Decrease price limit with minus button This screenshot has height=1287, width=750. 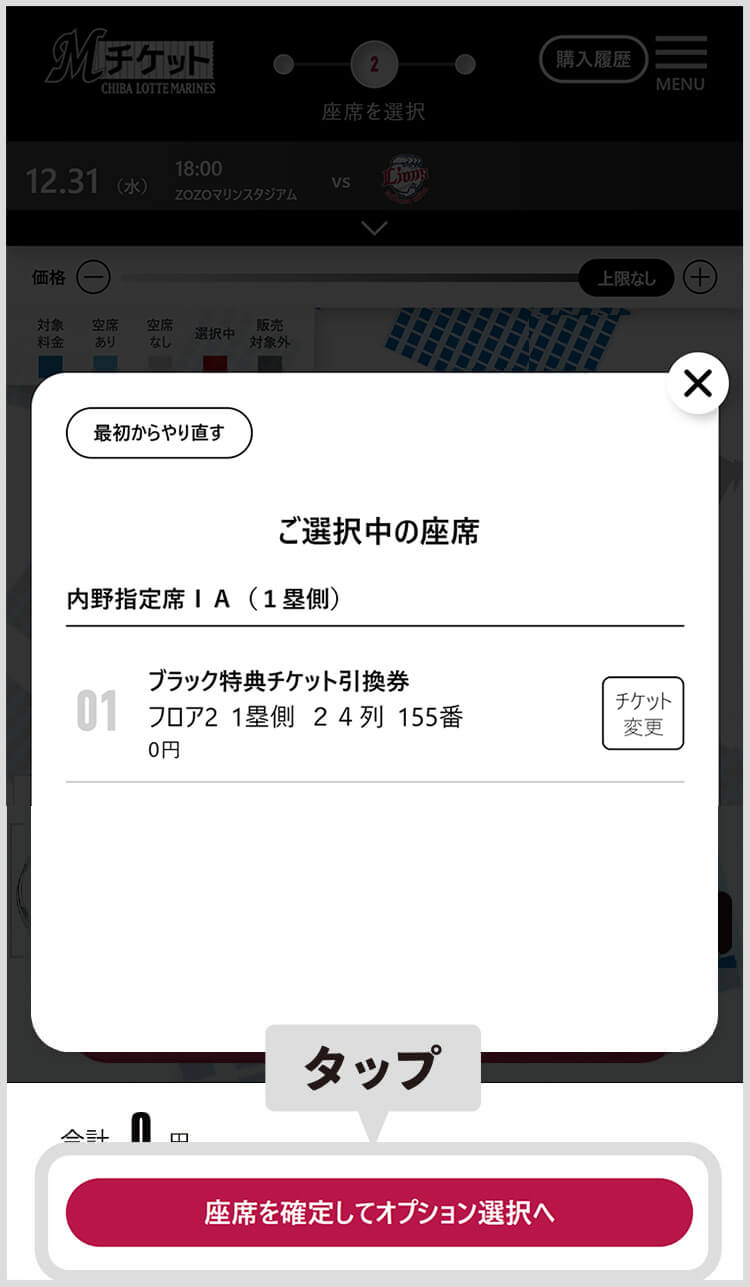tap(94, 277)
